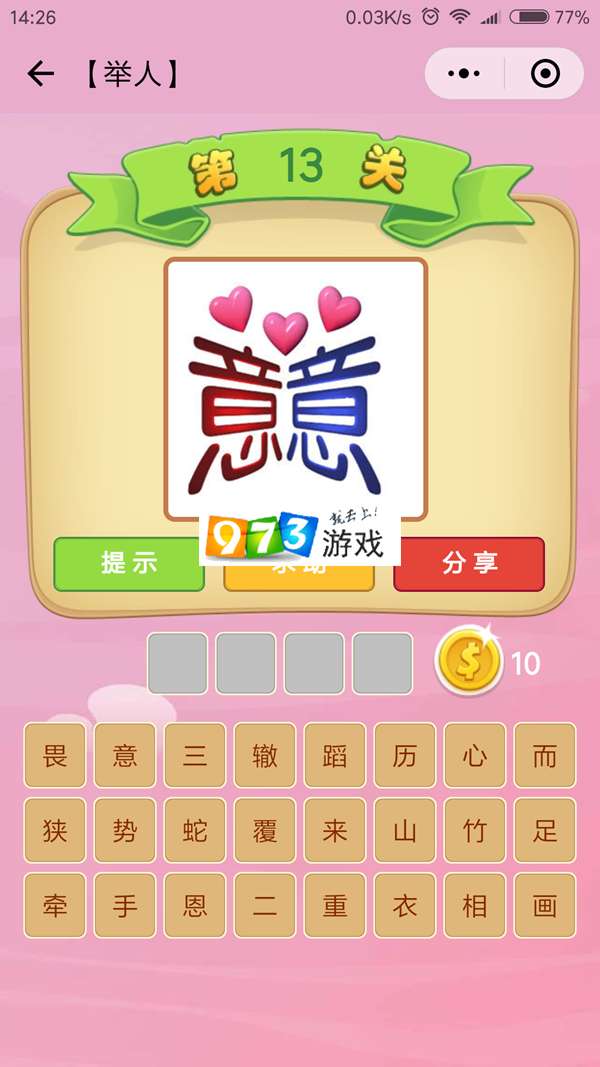This screenshot has height=1067, width=600.
Task: Tap the green 提示 hint button
Action: click(128, 563)
